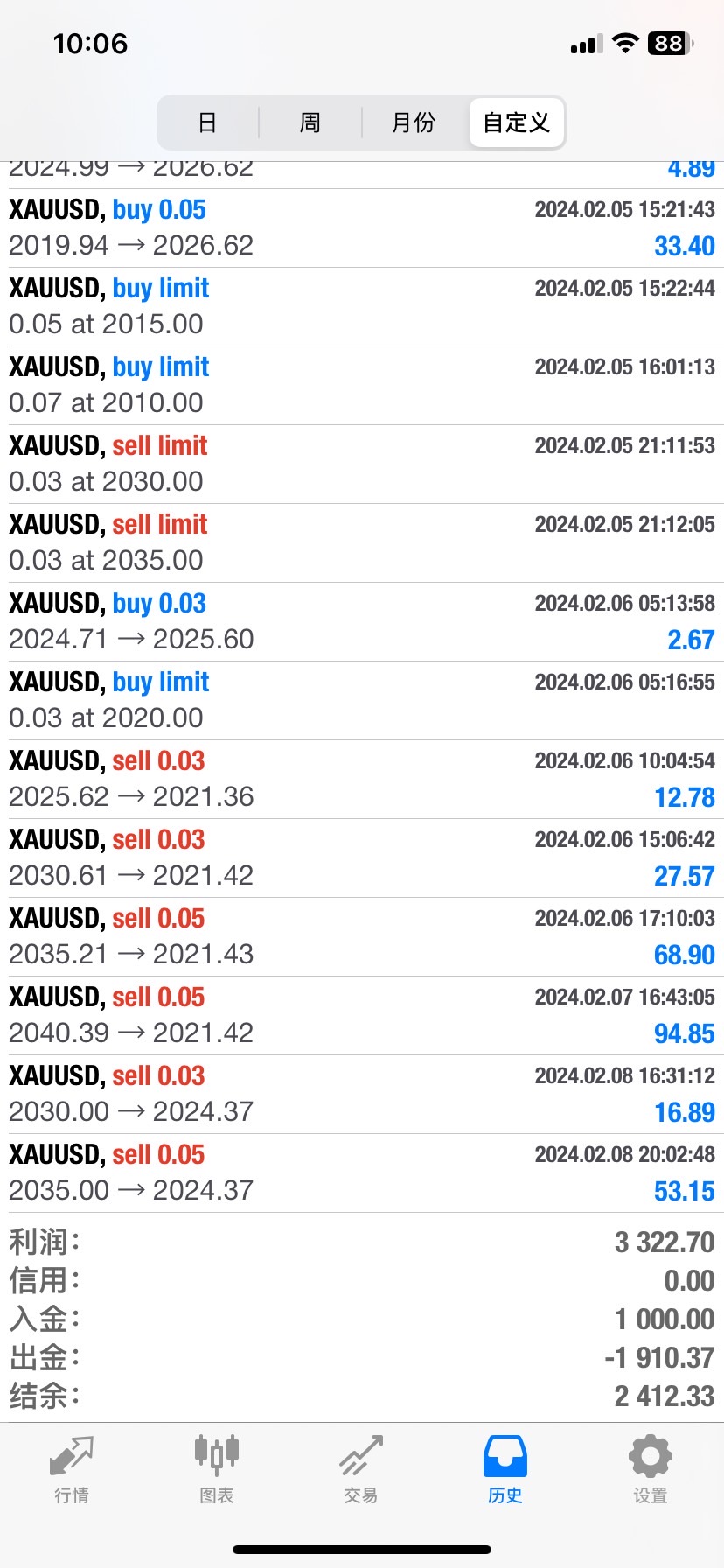Show details of buy 0.03 trade earning 2.67

pyautogui.click(x=362, y=622)
